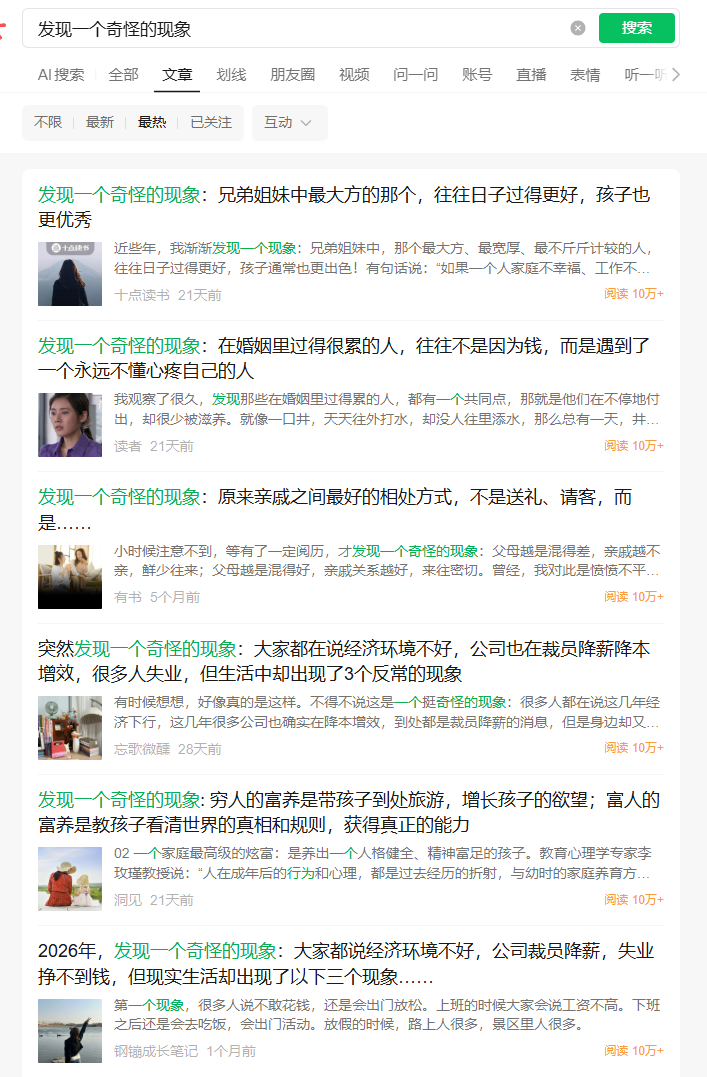This screenshot has width=707, height=1077.
Task: Clear the search text with the X icon
Action: coord(578,28)
